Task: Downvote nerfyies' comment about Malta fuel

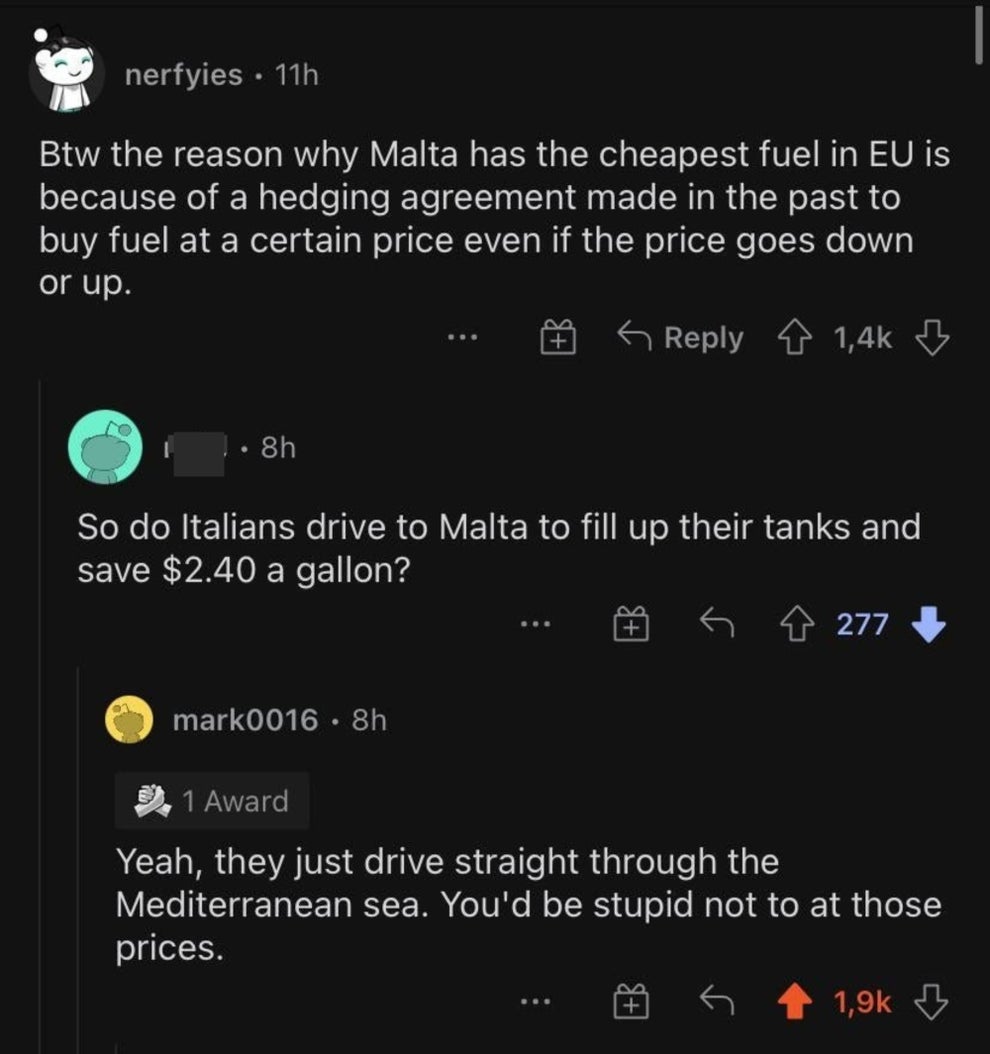Action: (x=931, y=339)
